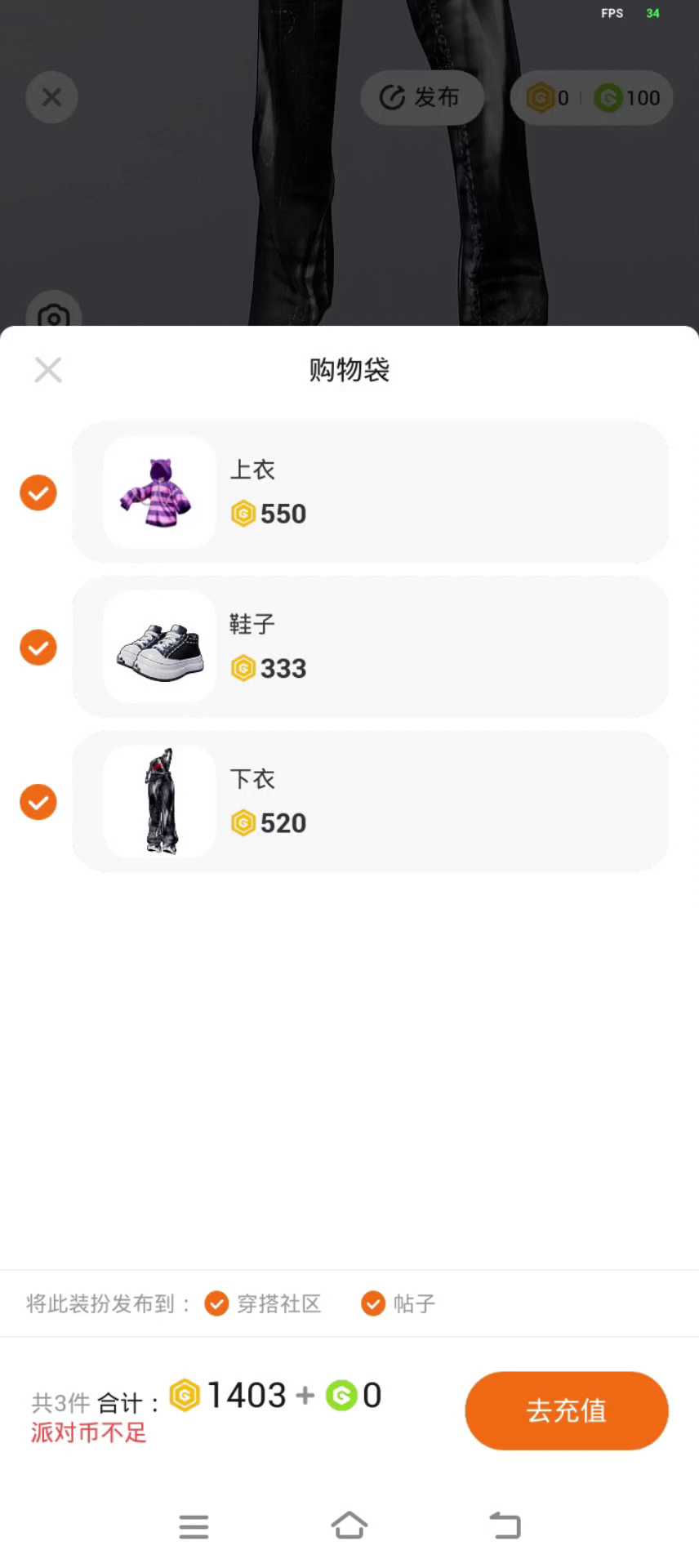Uncheck the 上衣 item checkbox

(x=38, y=492)
